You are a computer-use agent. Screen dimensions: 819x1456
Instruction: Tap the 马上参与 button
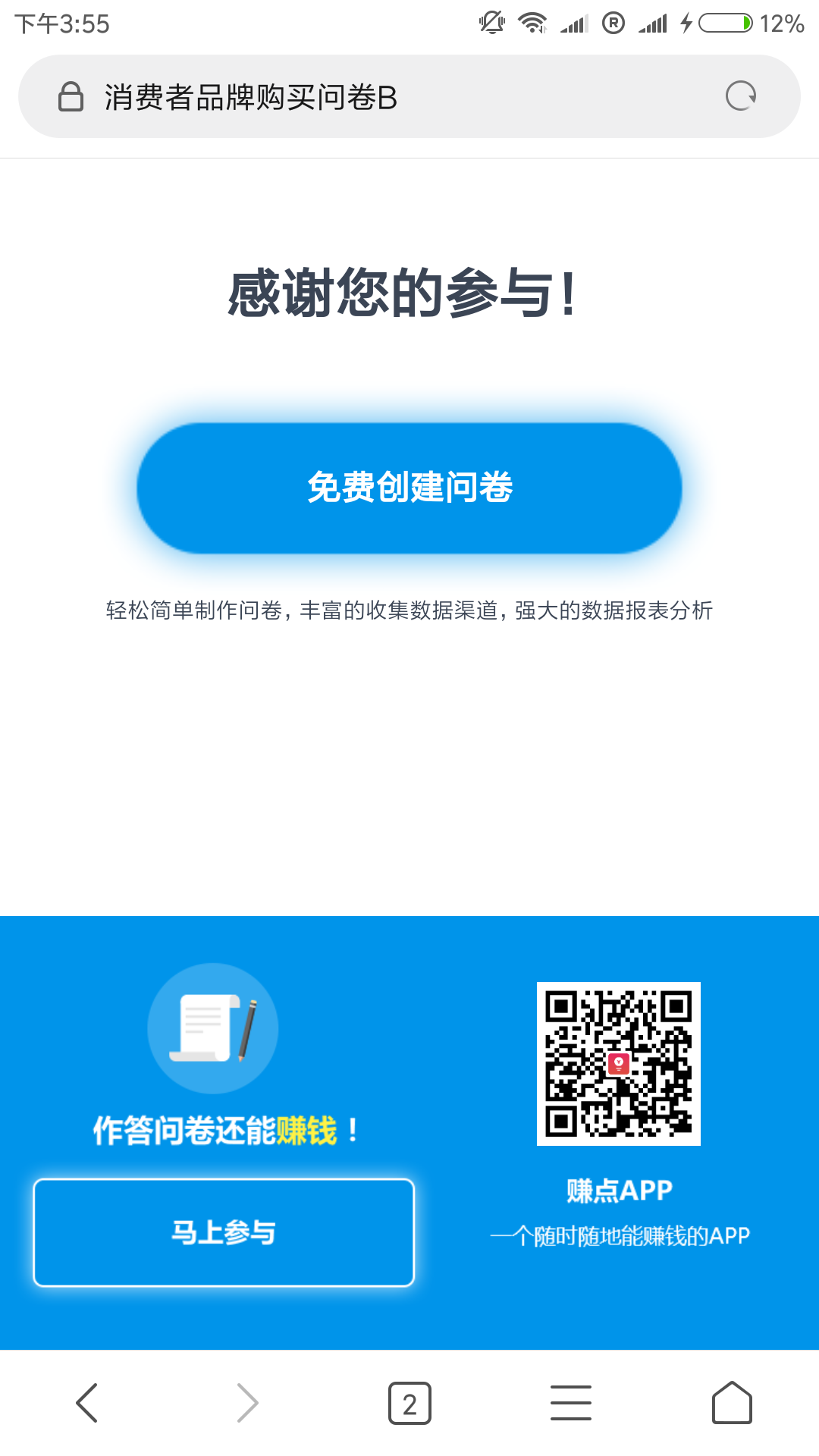point(224,1232)
